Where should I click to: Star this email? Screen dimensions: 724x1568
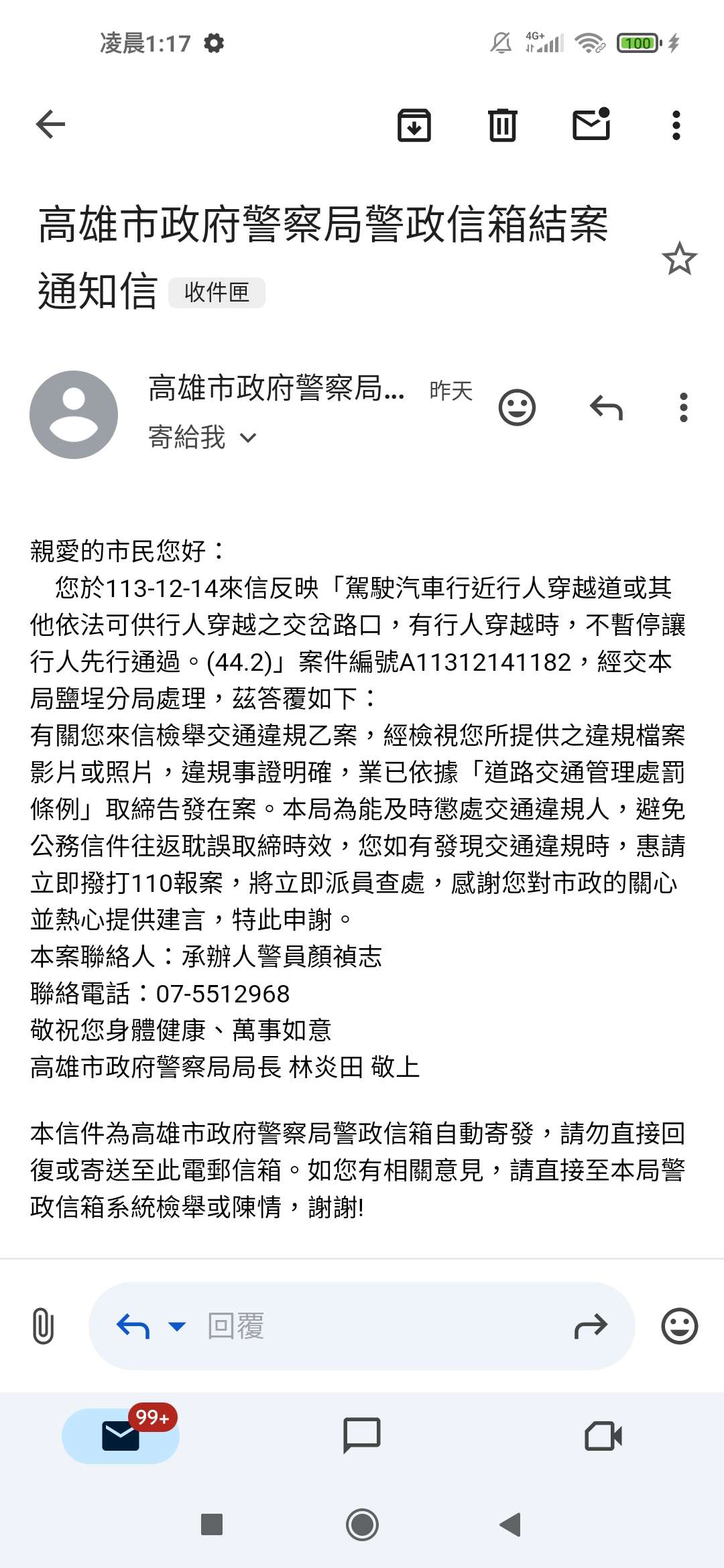point(680,259)
